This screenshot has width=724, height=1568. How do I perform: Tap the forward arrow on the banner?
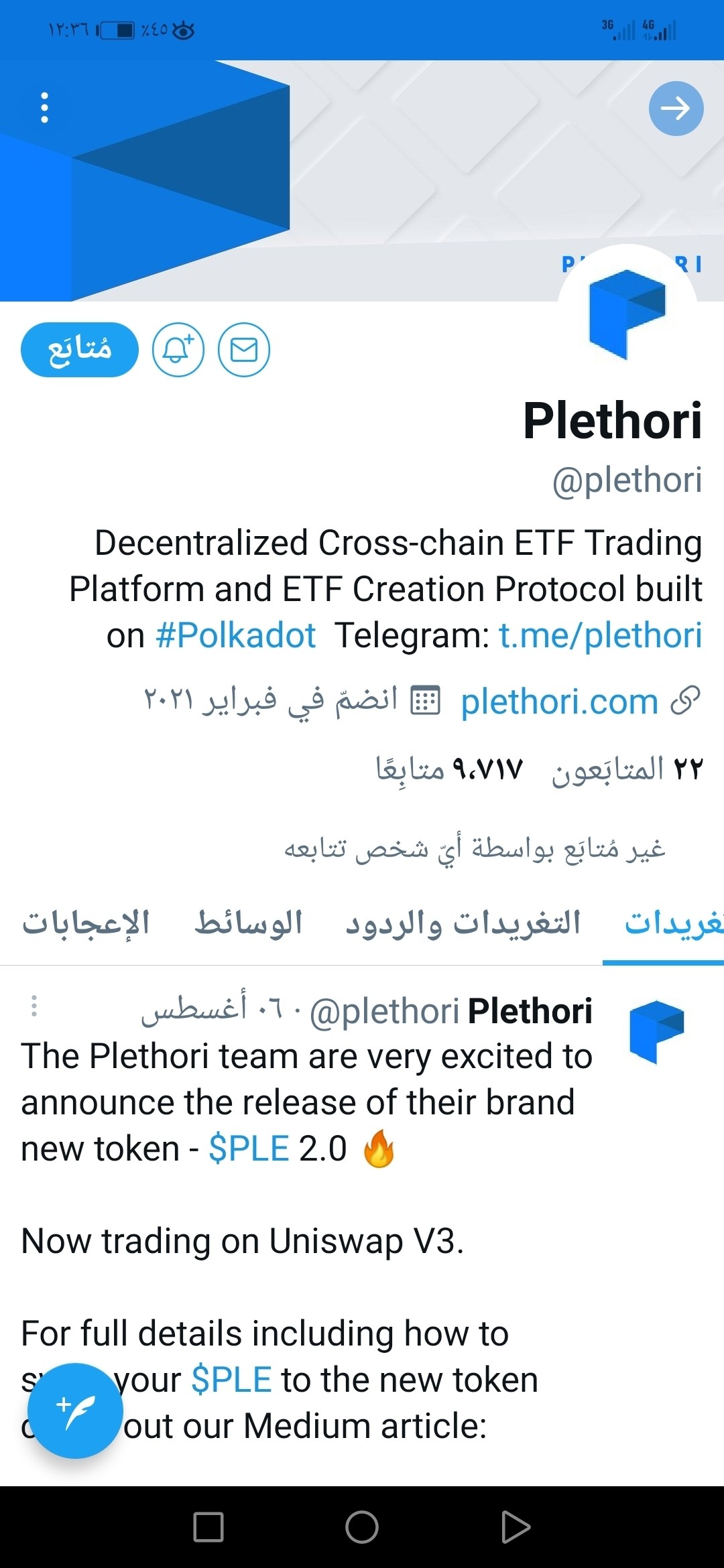[x=676, y=108]
